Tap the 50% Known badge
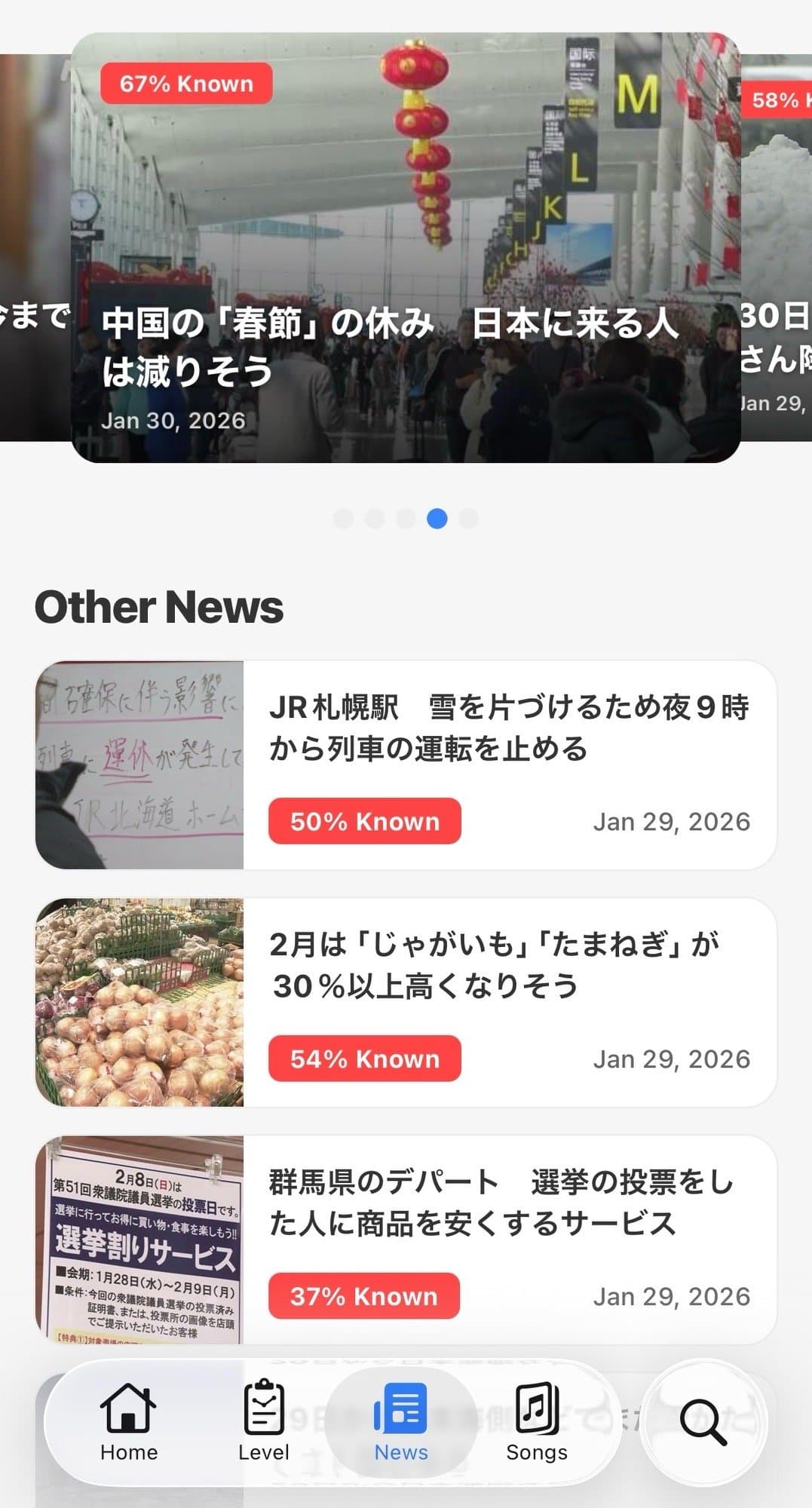 [363, 821]
